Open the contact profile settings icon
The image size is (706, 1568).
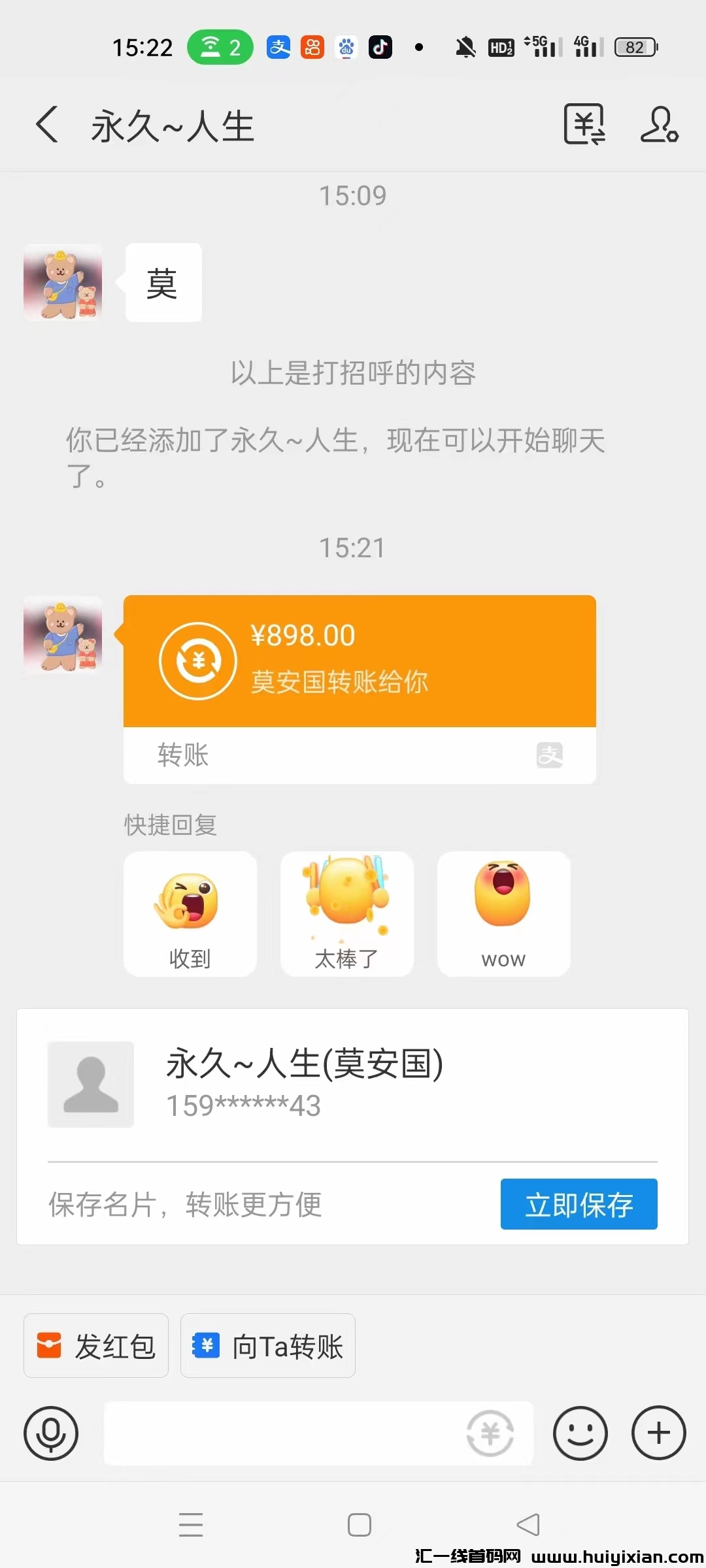click(659, 124)
